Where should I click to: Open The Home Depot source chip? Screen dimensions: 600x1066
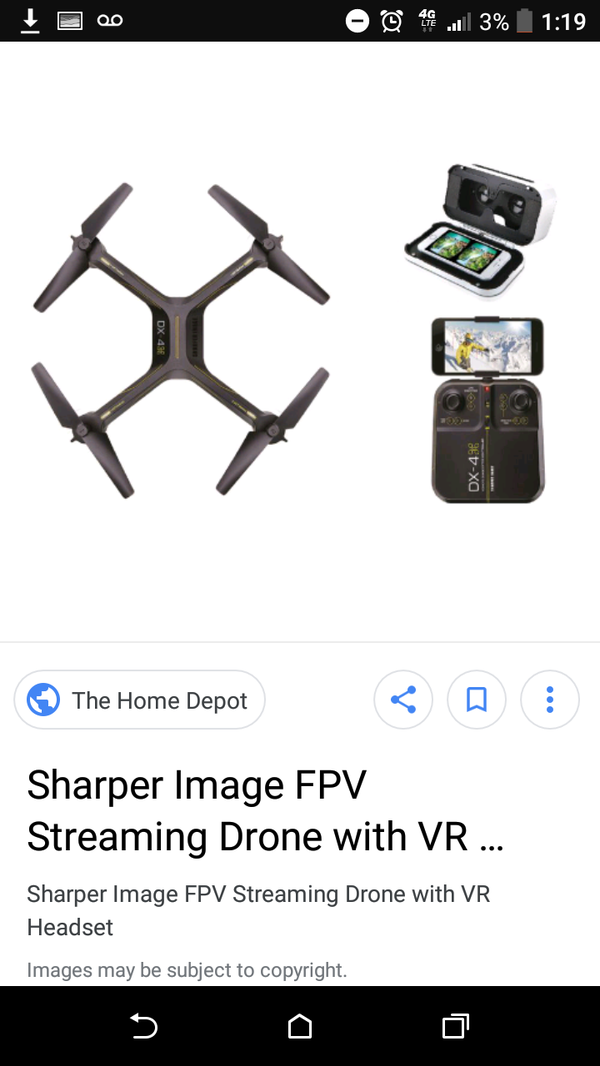coord(139,700)
